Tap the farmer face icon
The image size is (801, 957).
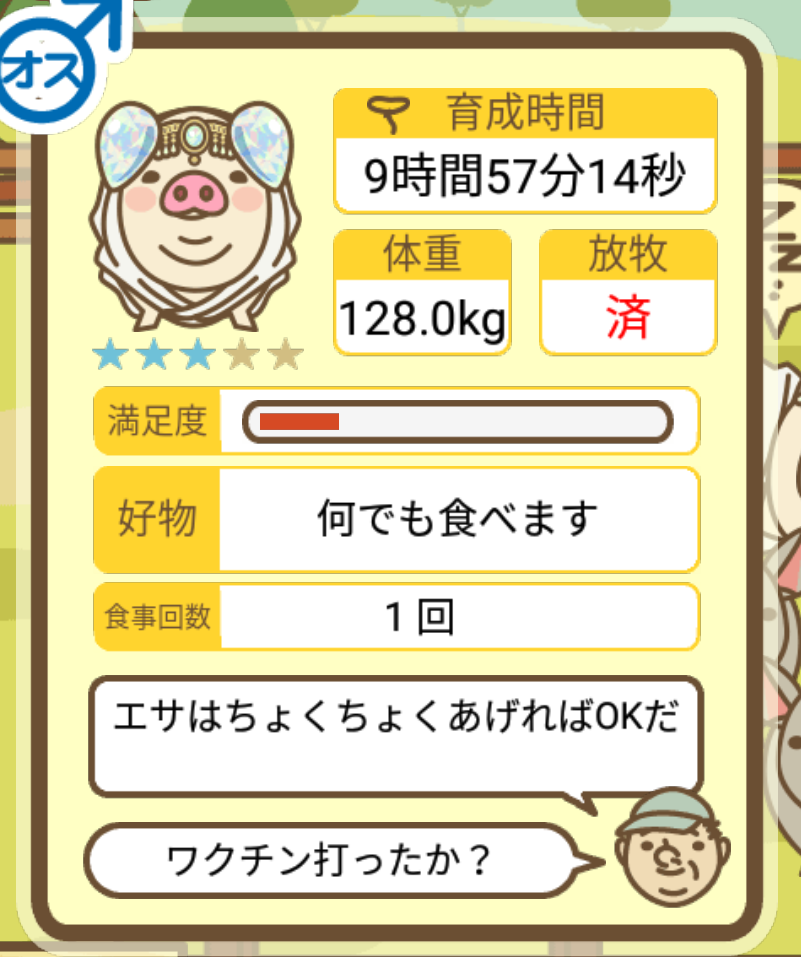click(x=666, y=845)
